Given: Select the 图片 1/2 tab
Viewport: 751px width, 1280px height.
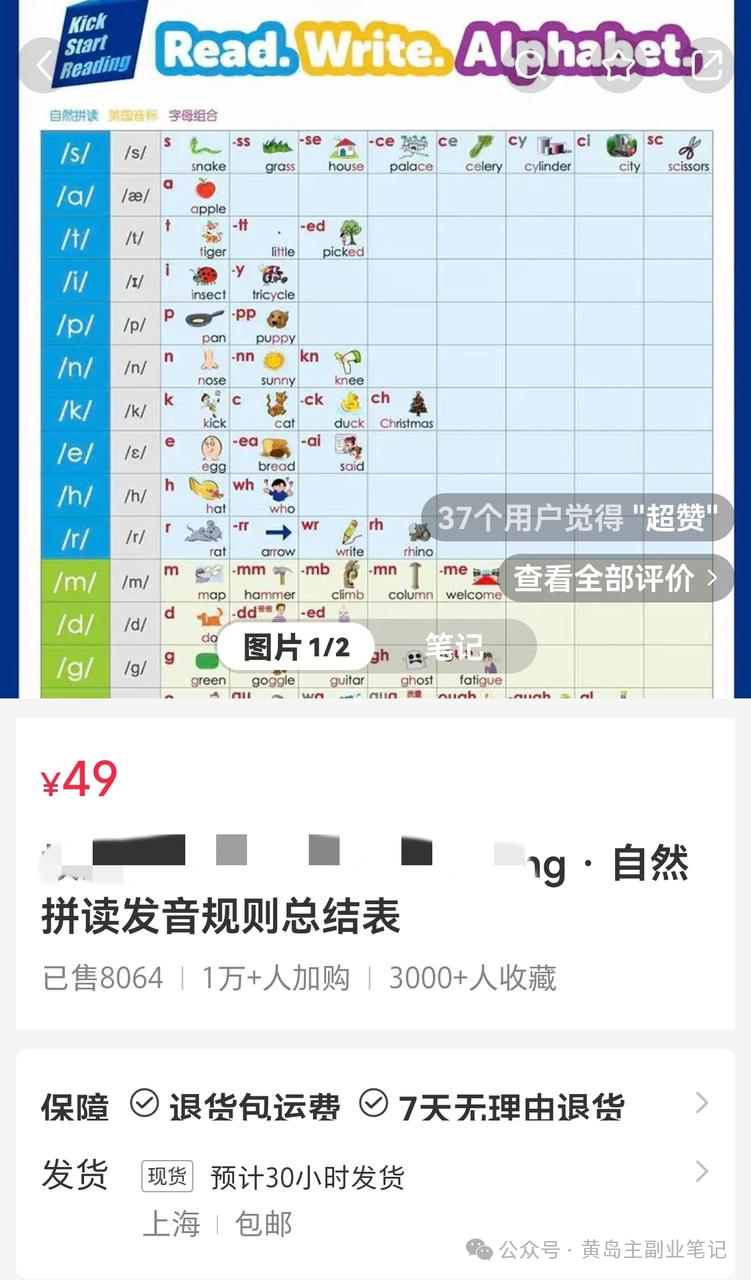Looking at the screenshot, I should [x=296, y=647].
